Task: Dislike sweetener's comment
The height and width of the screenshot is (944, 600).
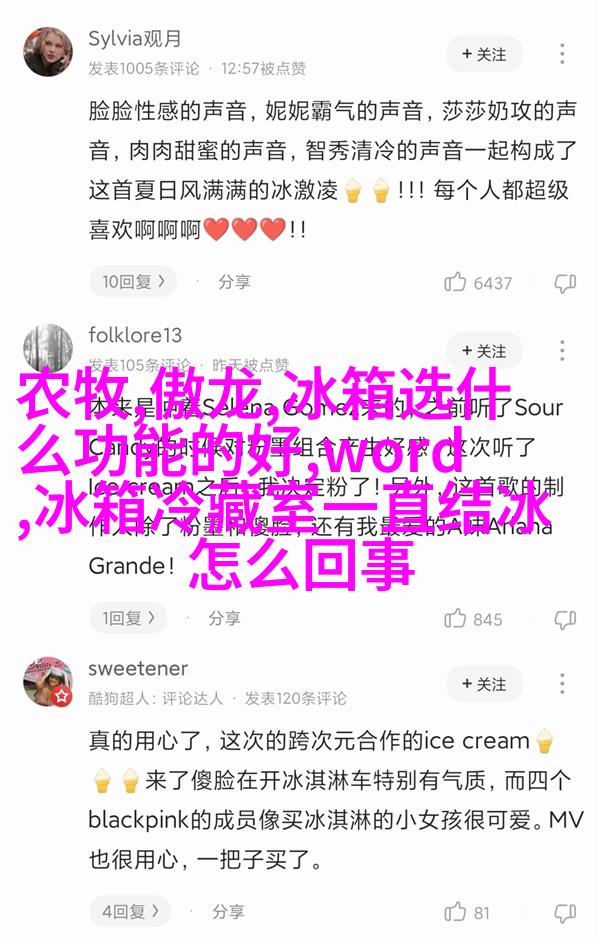Action: (566, 912)
